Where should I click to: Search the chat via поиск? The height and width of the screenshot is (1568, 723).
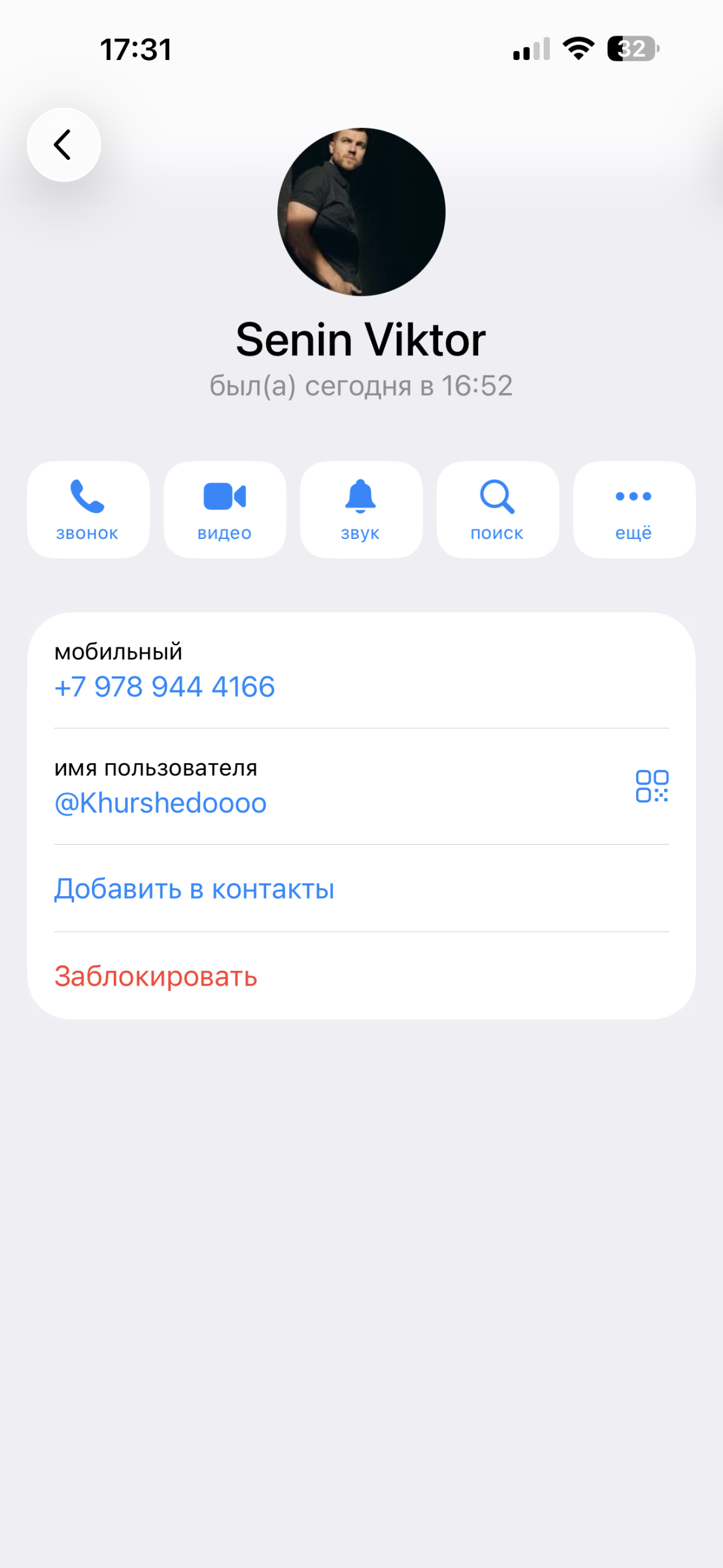[497, 510]
